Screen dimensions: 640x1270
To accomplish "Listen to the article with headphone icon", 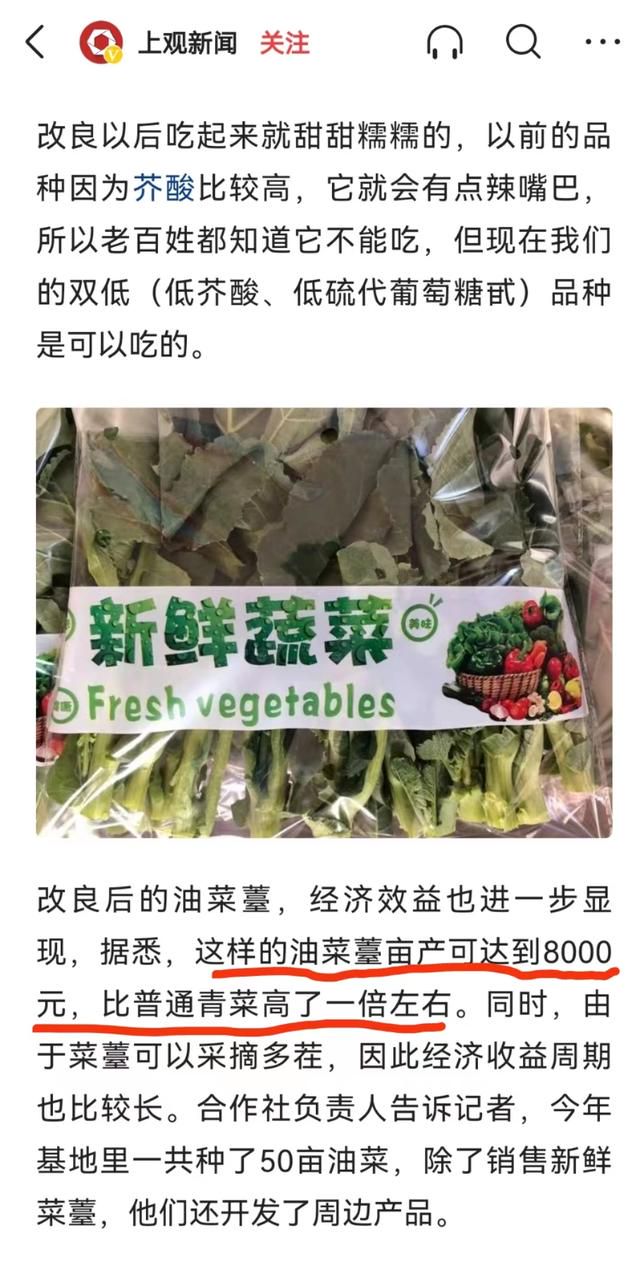I will [445, 43].
